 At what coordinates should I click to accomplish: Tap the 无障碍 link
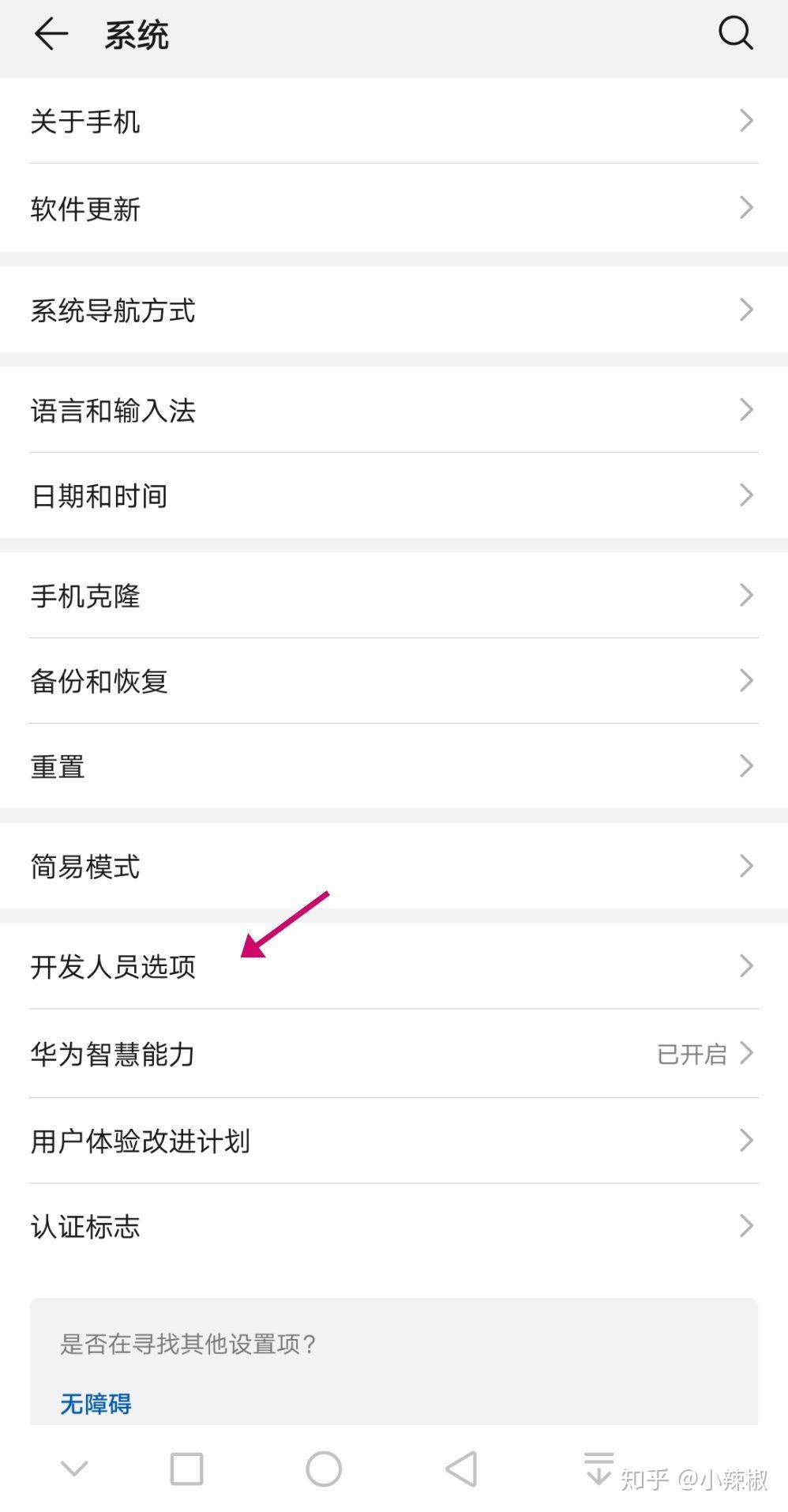(96, 1403)
